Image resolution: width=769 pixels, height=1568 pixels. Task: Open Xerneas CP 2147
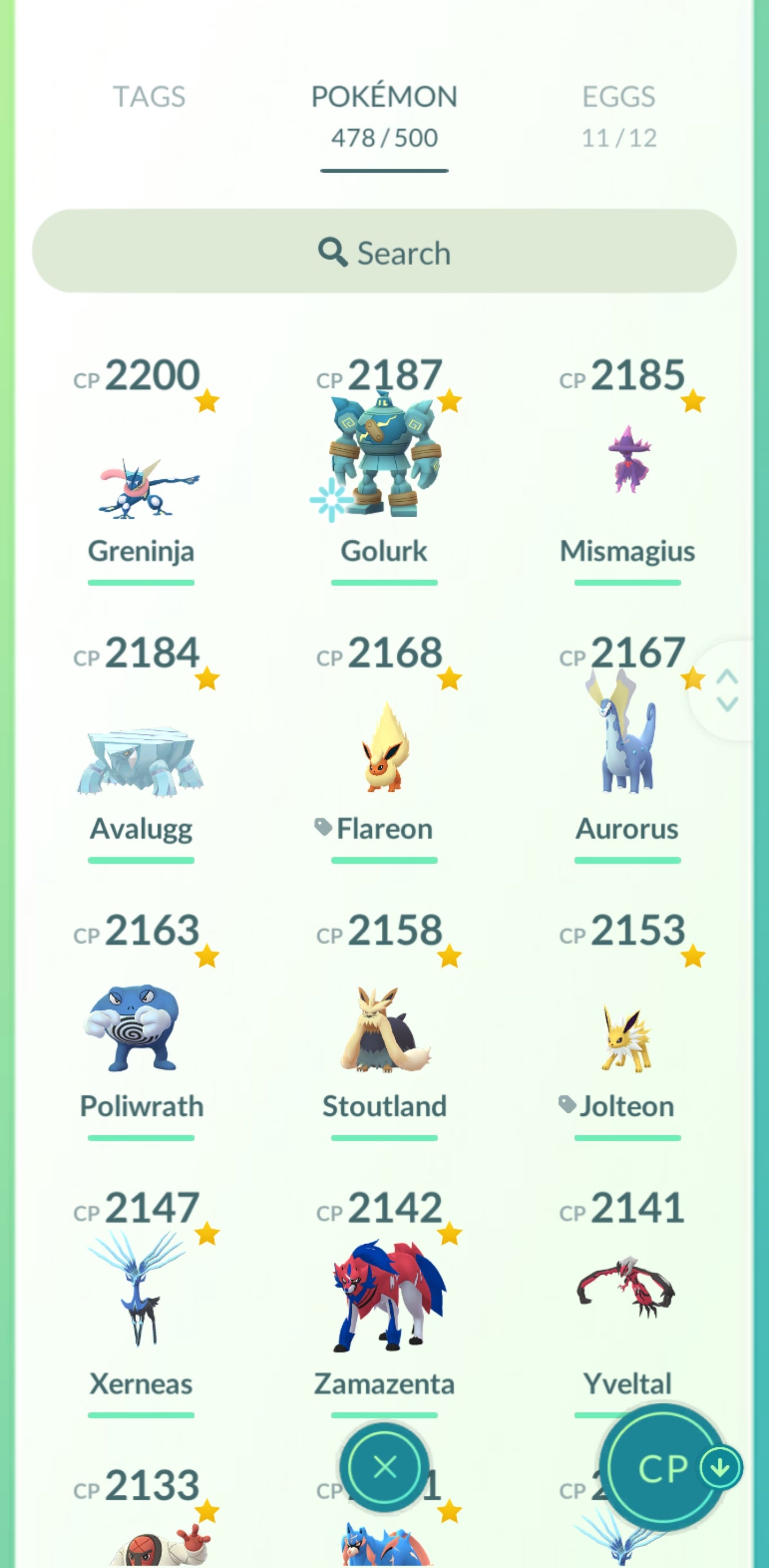click(x=141, y=1290)
